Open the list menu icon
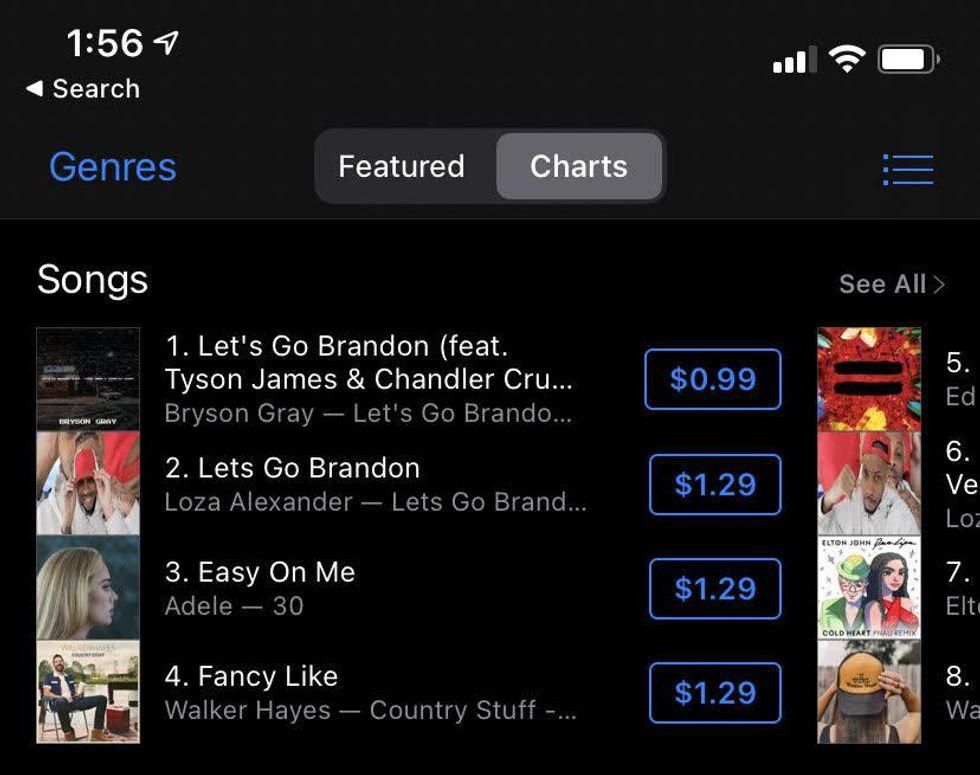980x775 pixels. coord(907,169)
